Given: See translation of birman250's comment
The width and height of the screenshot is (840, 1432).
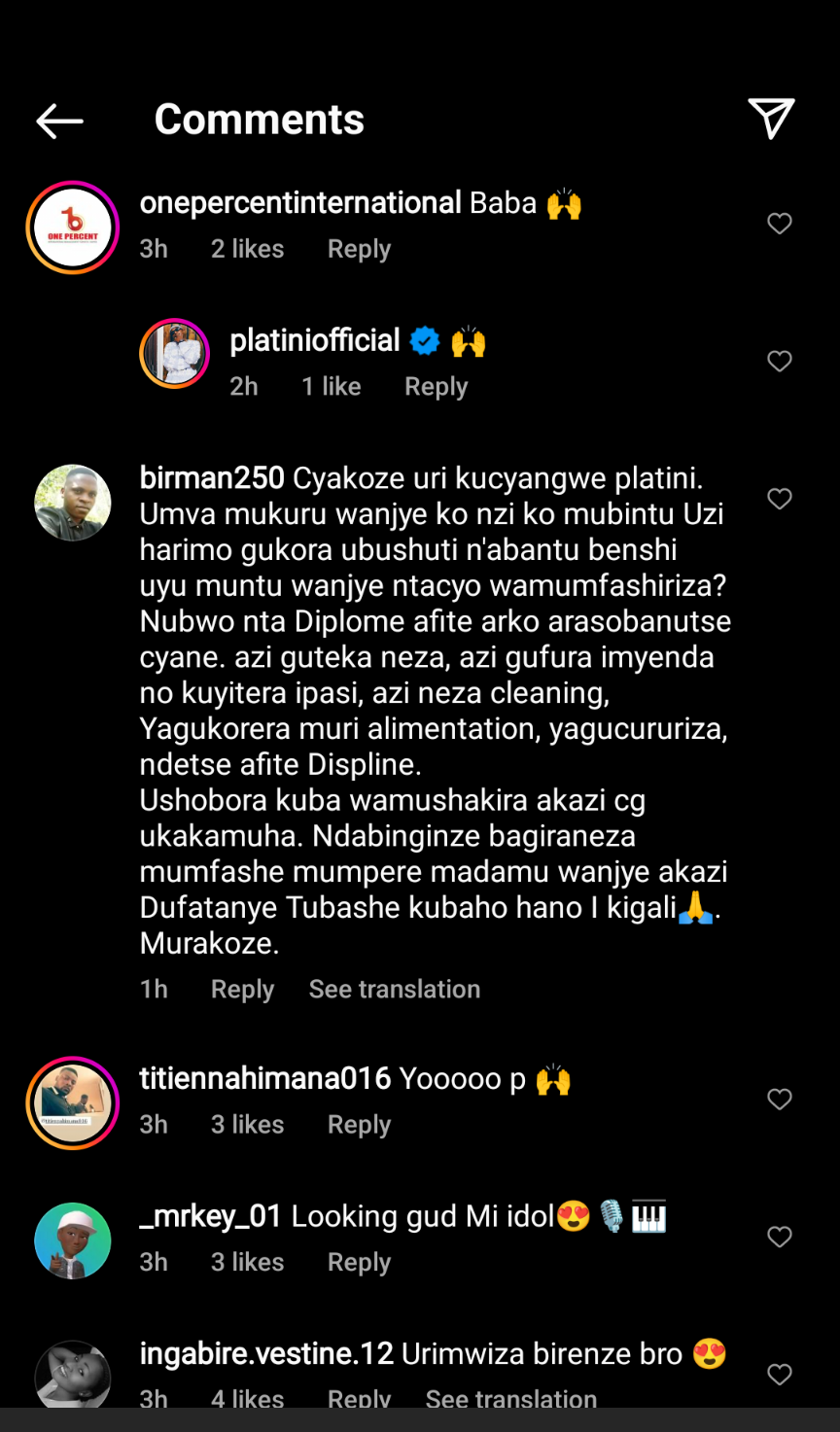Looking at the screenshot, I should [394, 989].
